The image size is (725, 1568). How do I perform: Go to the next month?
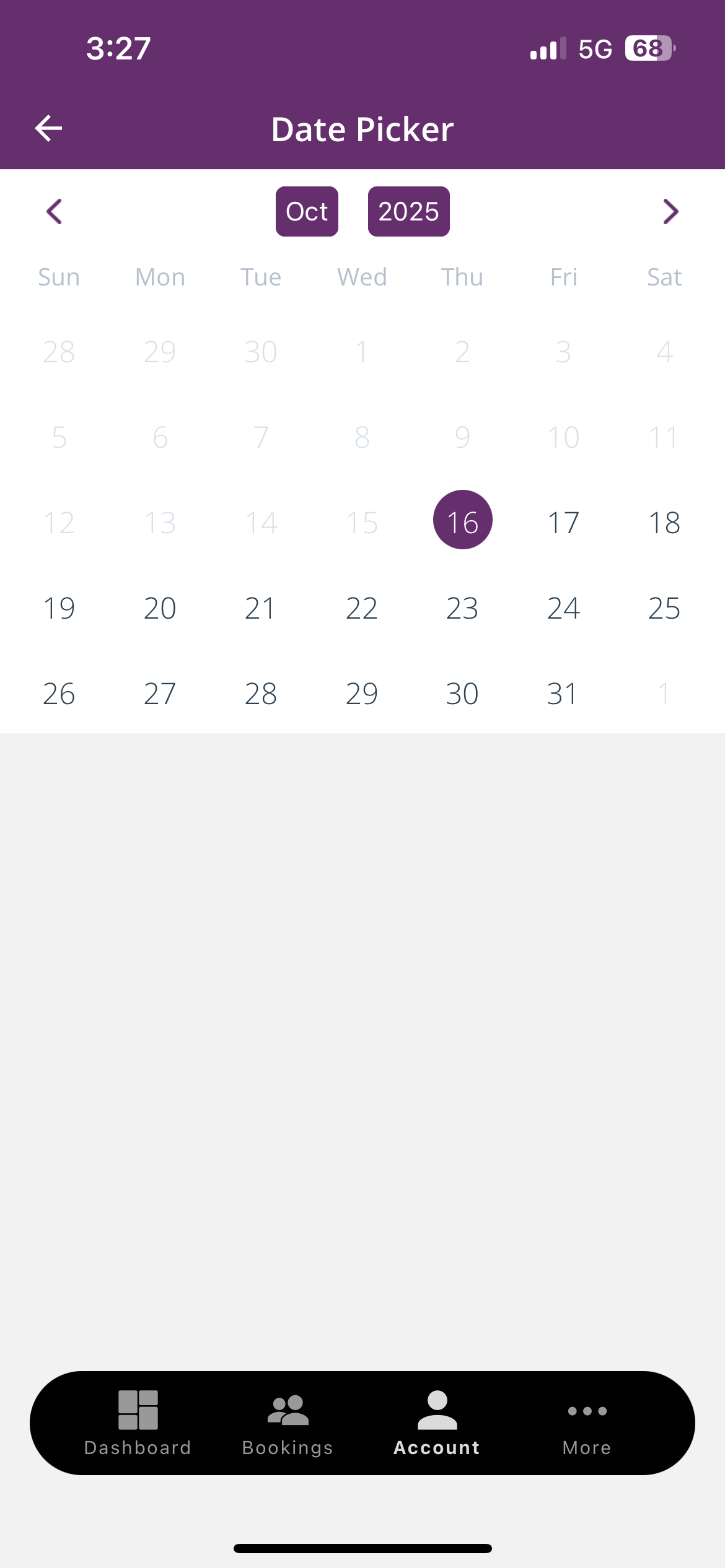(x=670, y=212)
